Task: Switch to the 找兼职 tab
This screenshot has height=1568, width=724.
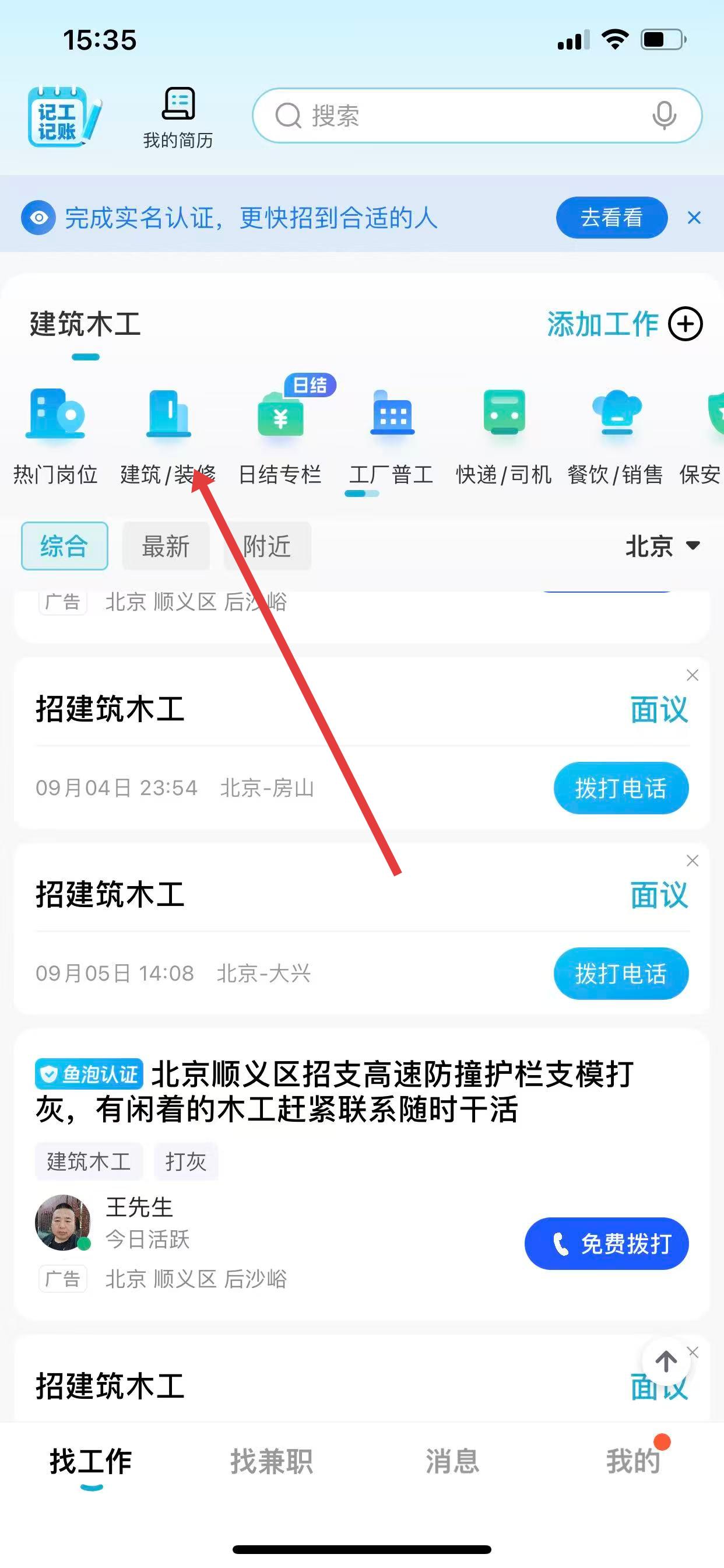Action: tap(271, 1461)
